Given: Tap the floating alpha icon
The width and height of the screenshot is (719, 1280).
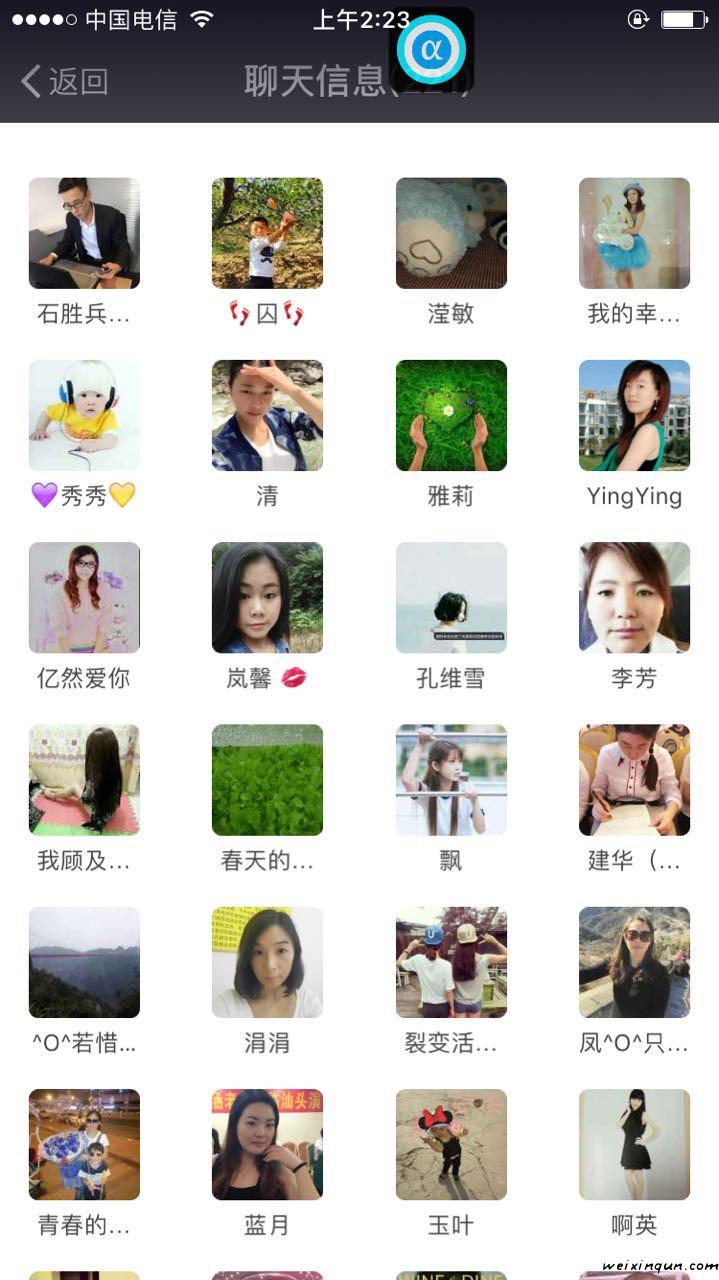Looking at the screenshot, I should [x=432, y=49].
